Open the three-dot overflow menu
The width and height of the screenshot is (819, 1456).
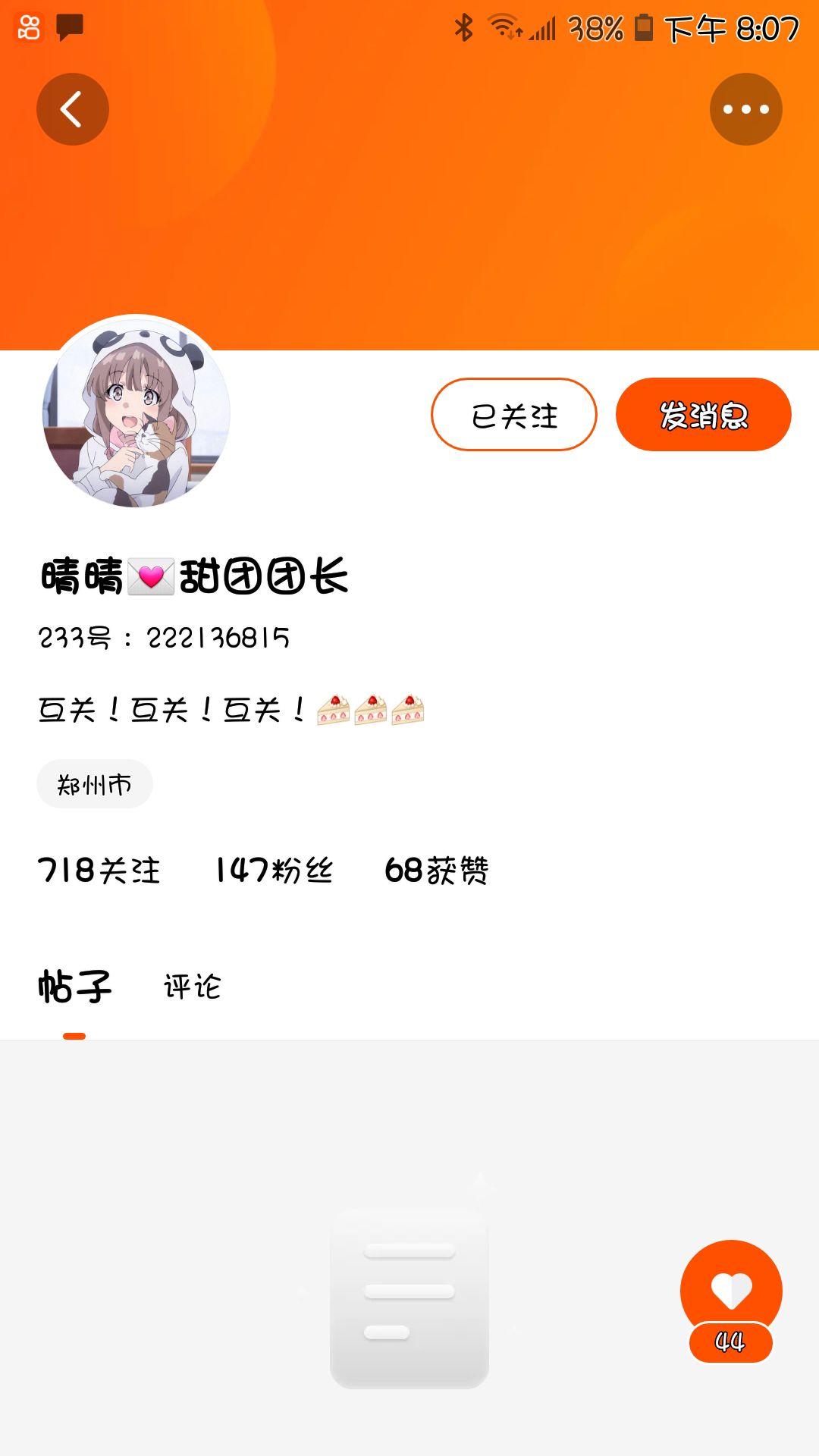[746, 109]
